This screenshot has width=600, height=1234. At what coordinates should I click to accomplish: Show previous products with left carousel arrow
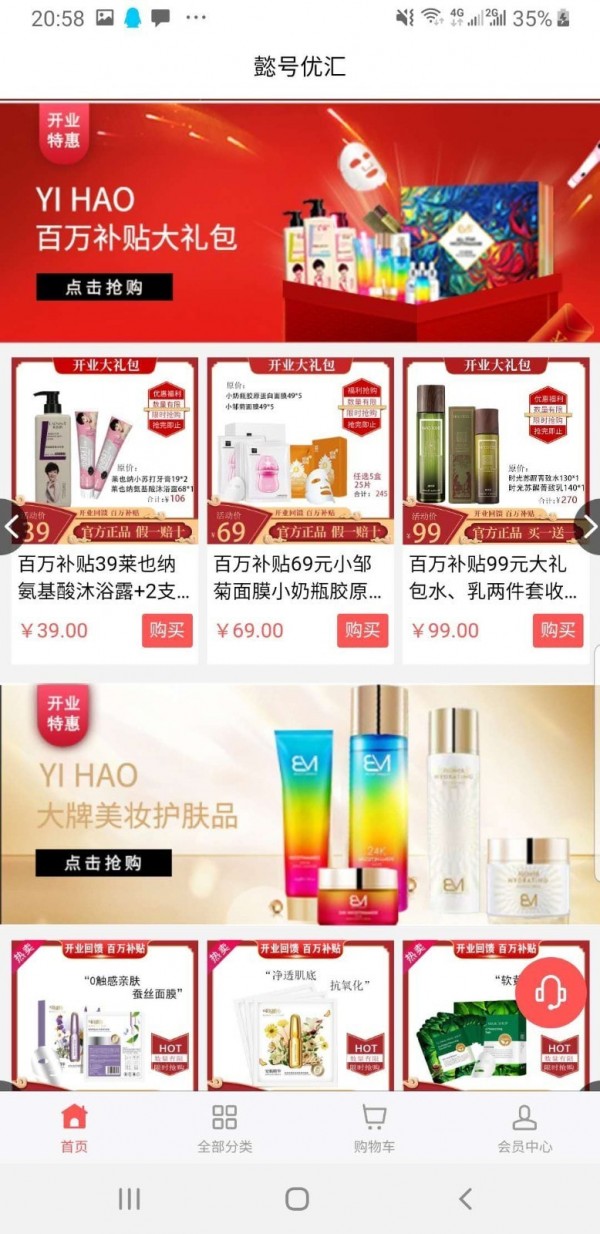12,526
